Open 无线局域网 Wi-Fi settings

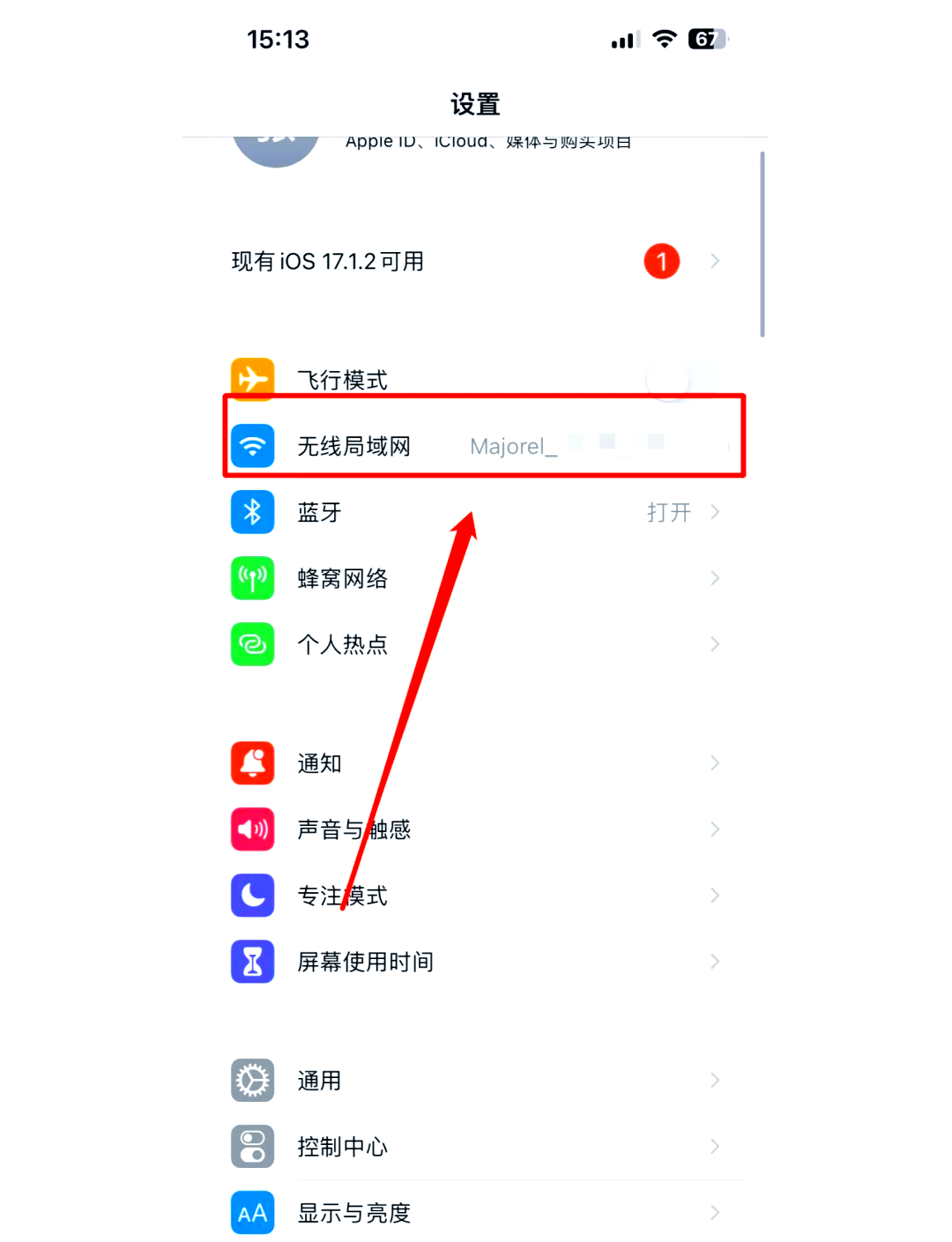(x=476, y=446)
